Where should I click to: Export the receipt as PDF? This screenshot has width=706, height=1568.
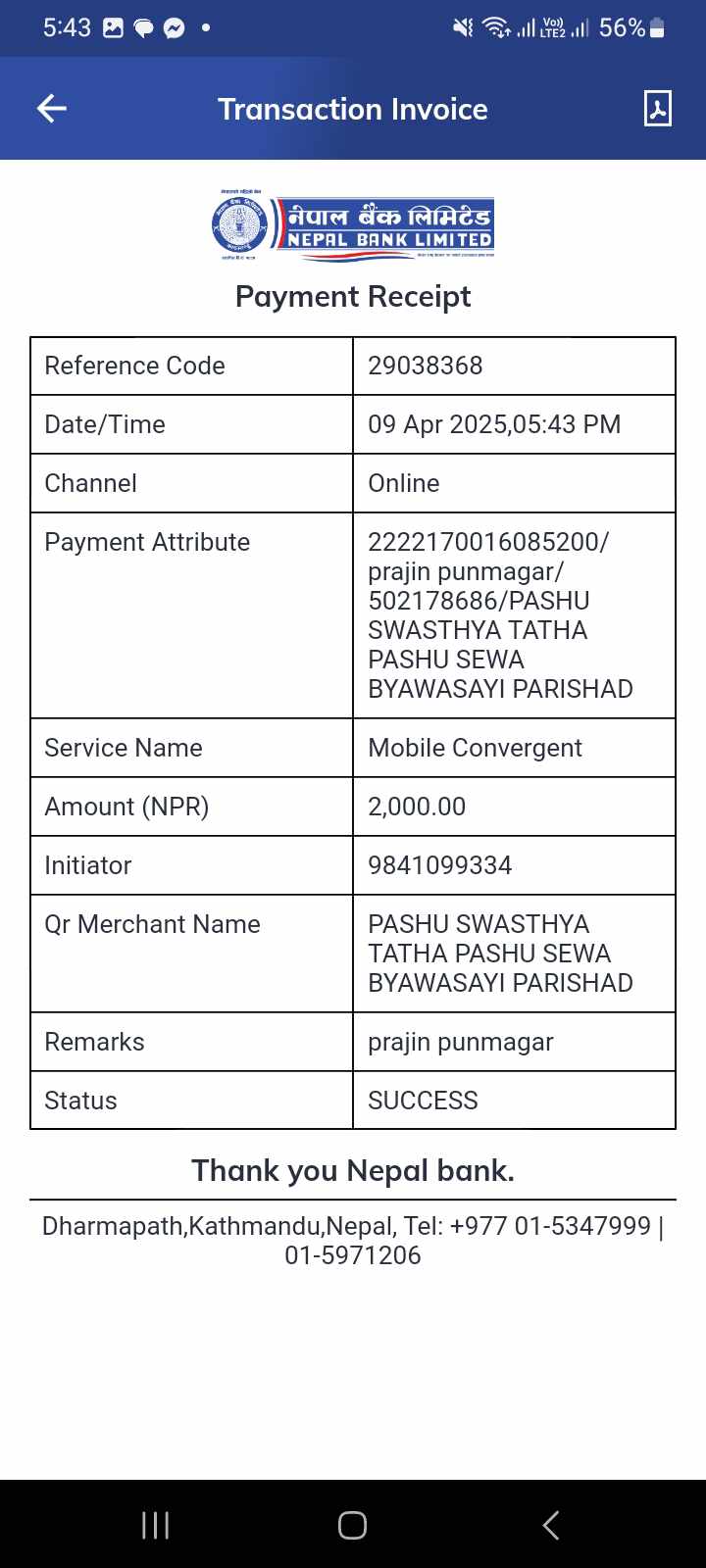657,109
